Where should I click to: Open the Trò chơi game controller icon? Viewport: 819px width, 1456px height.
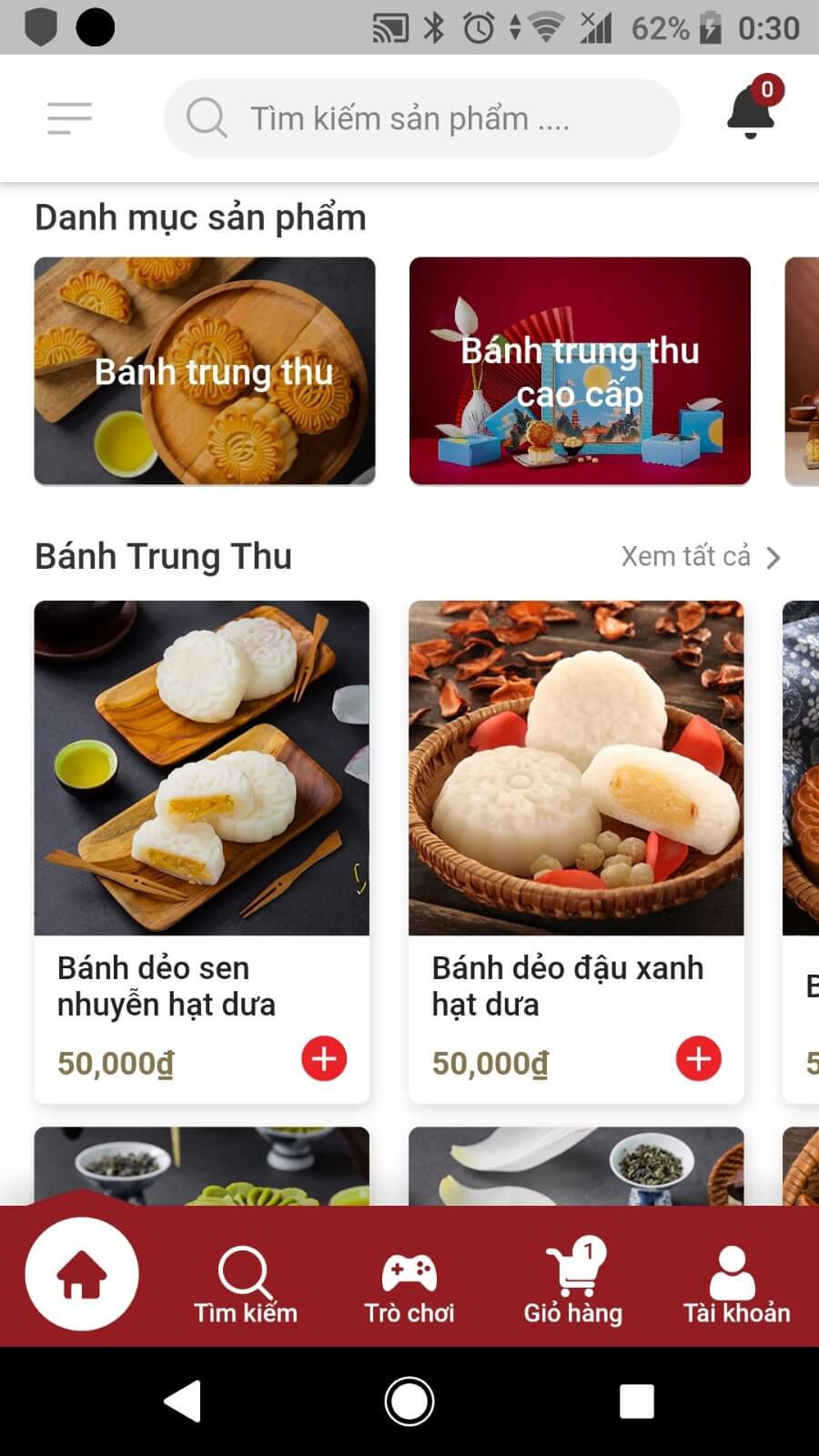pos(409,1268)
